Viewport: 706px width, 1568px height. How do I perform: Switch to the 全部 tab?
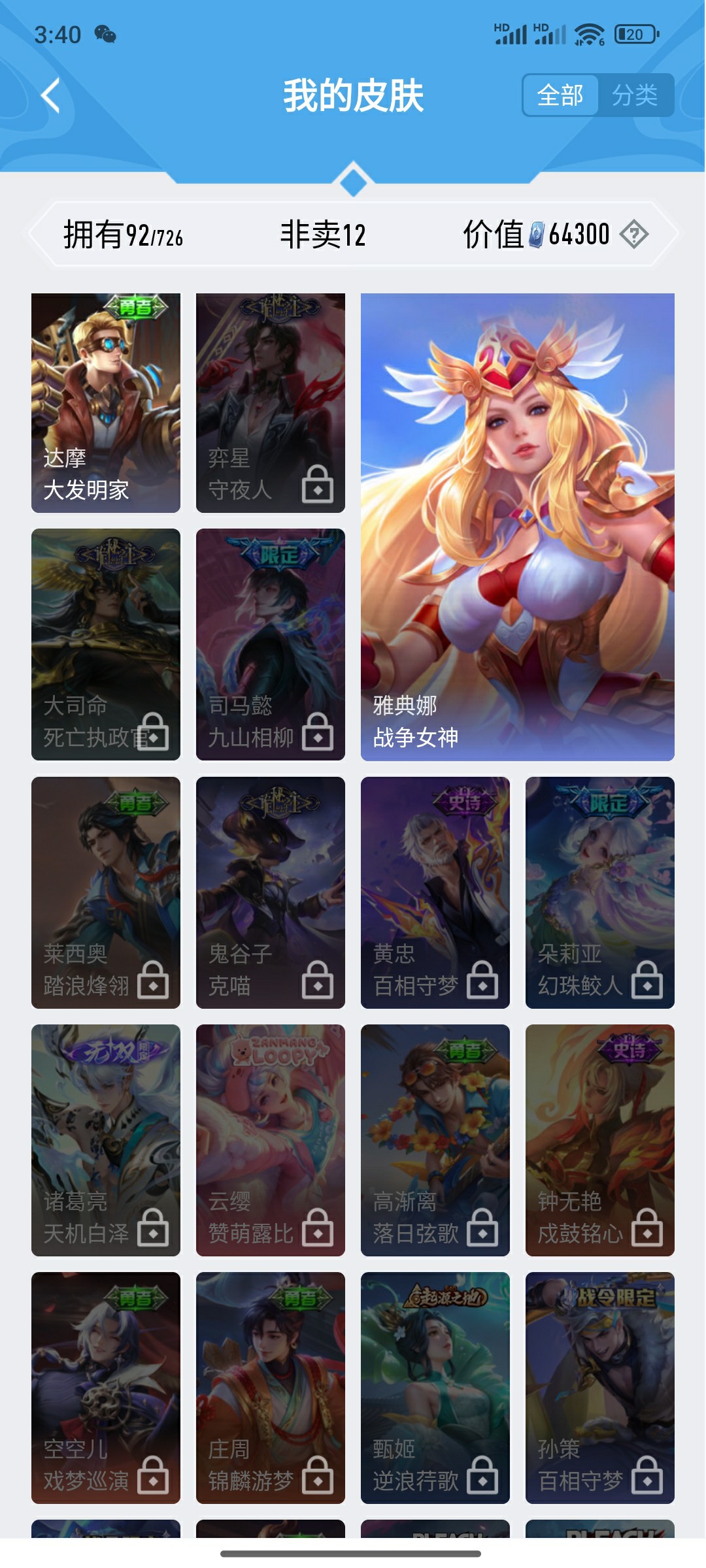click(560, 95)
